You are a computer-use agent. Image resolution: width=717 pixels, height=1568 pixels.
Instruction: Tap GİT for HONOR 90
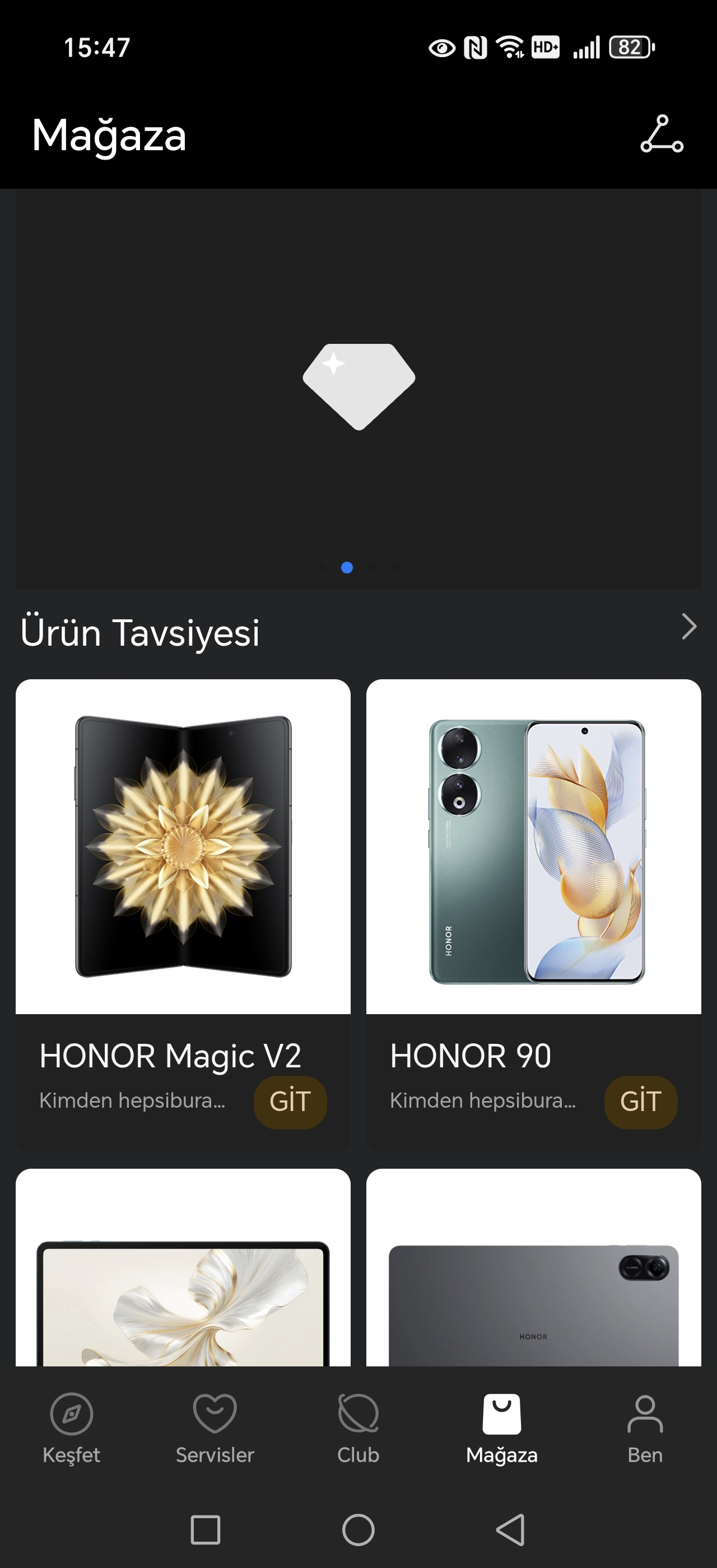(640, 1102)
